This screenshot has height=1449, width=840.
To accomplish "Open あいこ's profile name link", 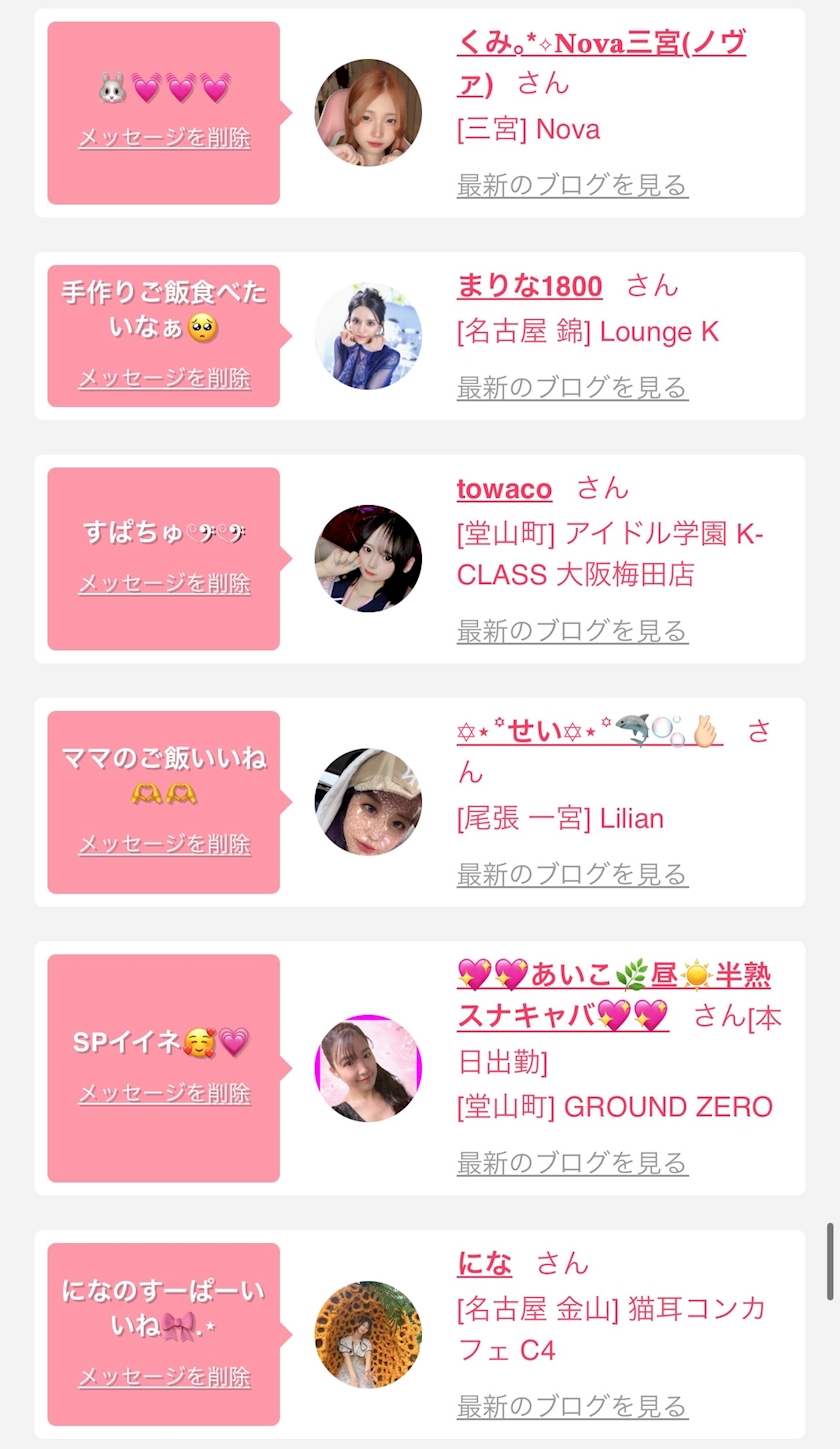I will point(613,995).
